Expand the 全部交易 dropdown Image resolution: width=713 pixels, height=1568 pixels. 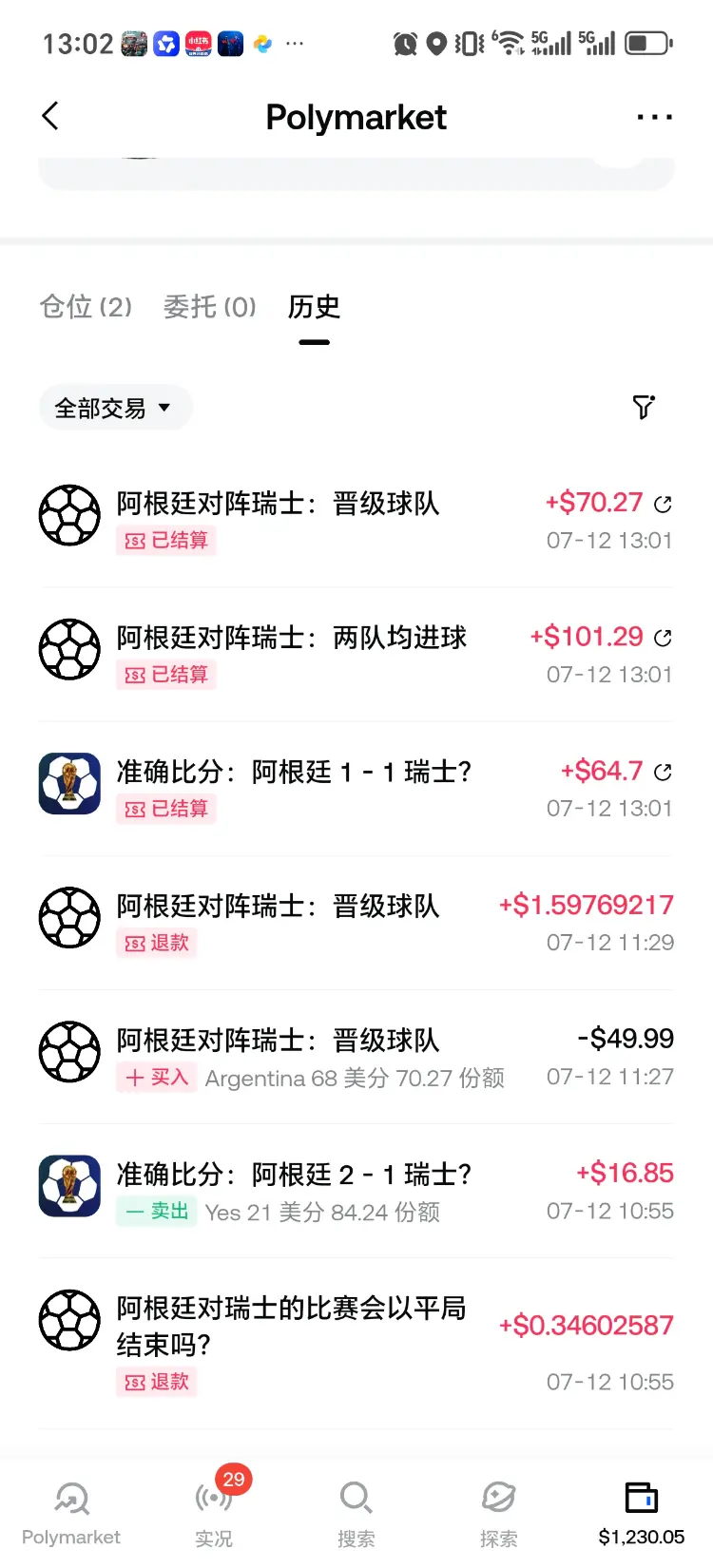[x=115, y=408]
